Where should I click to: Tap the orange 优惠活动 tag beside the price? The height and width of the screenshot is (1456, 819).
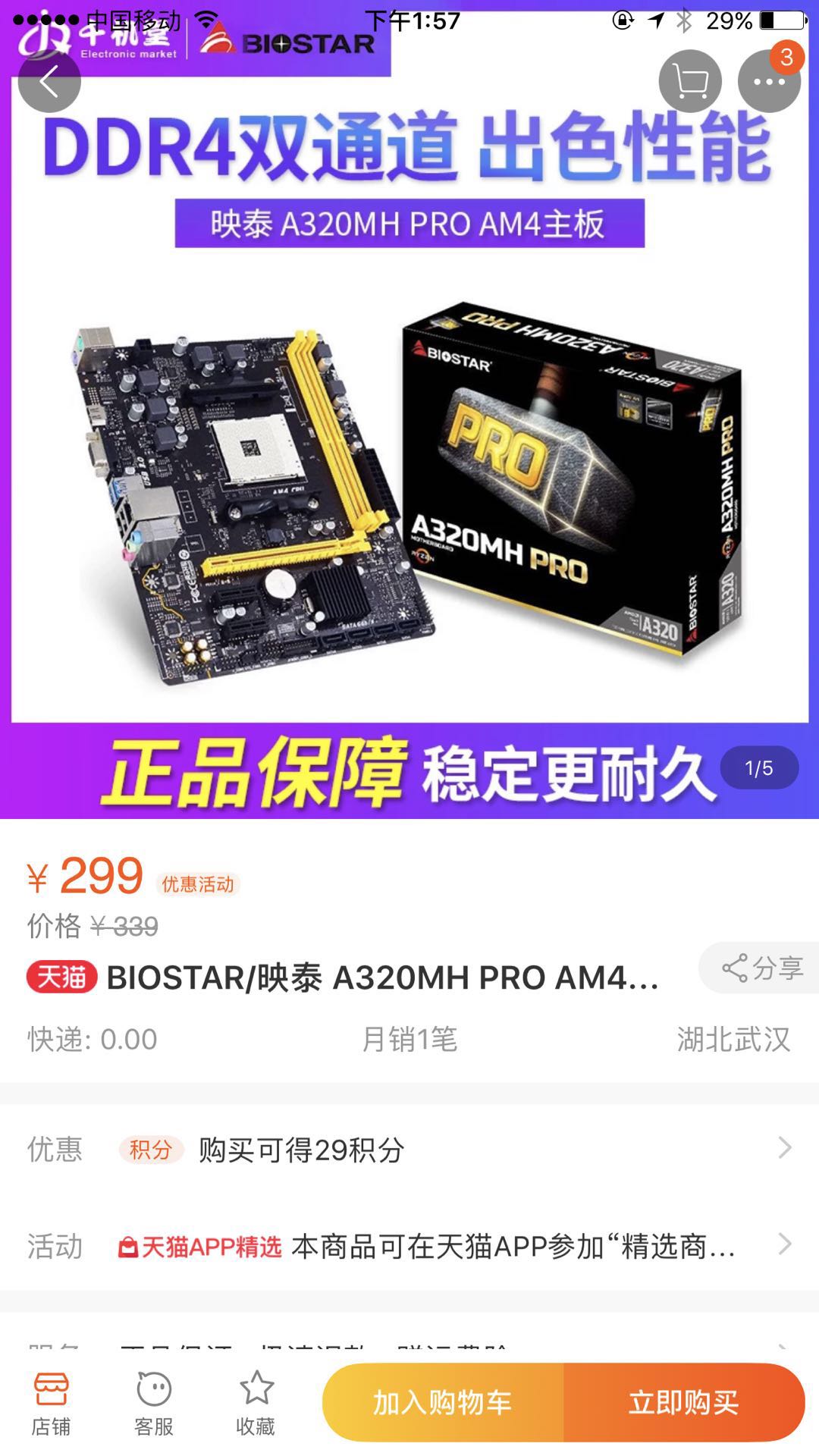coord(196,884)
